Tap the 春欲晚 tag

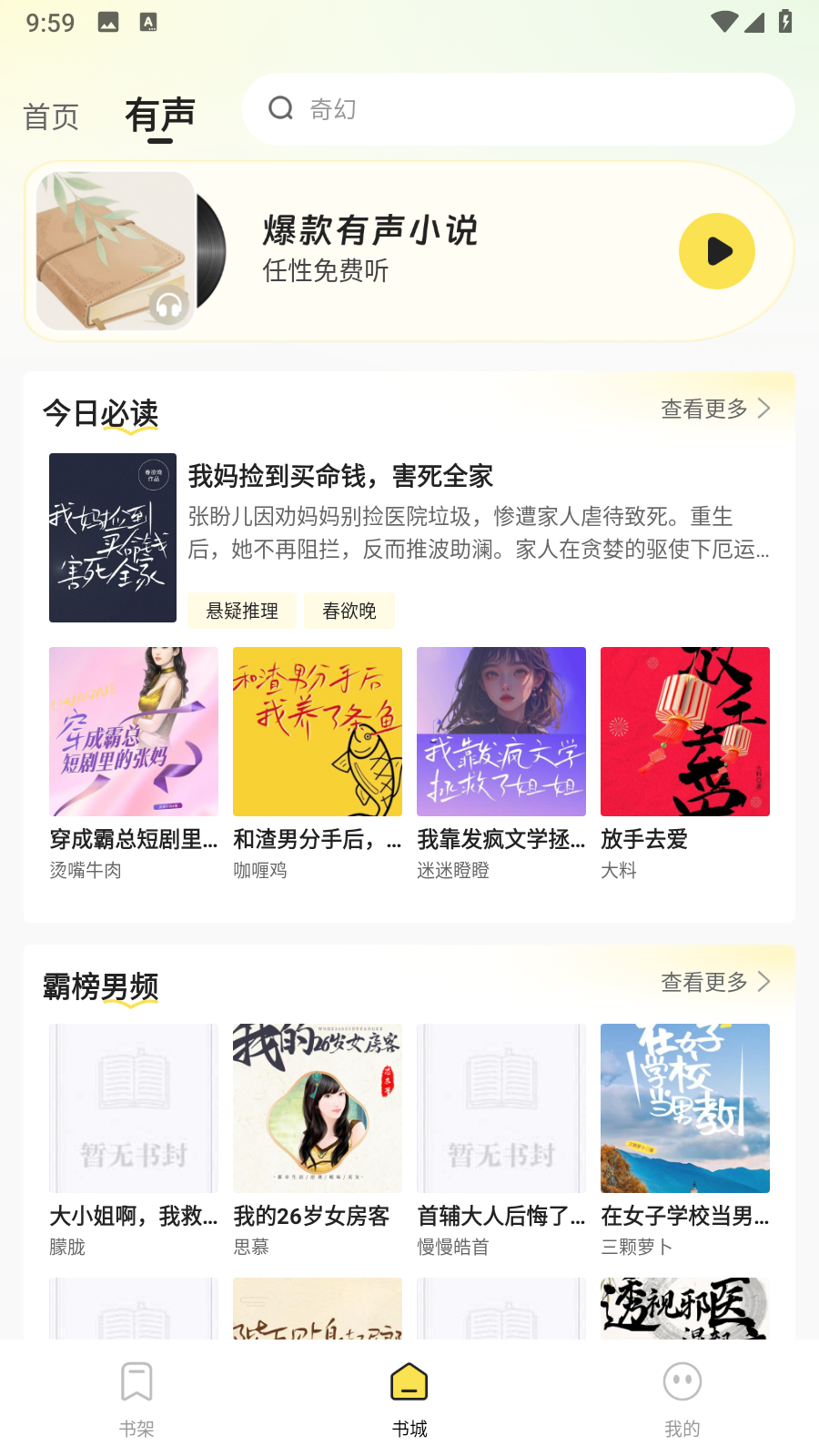click(349, 611)
